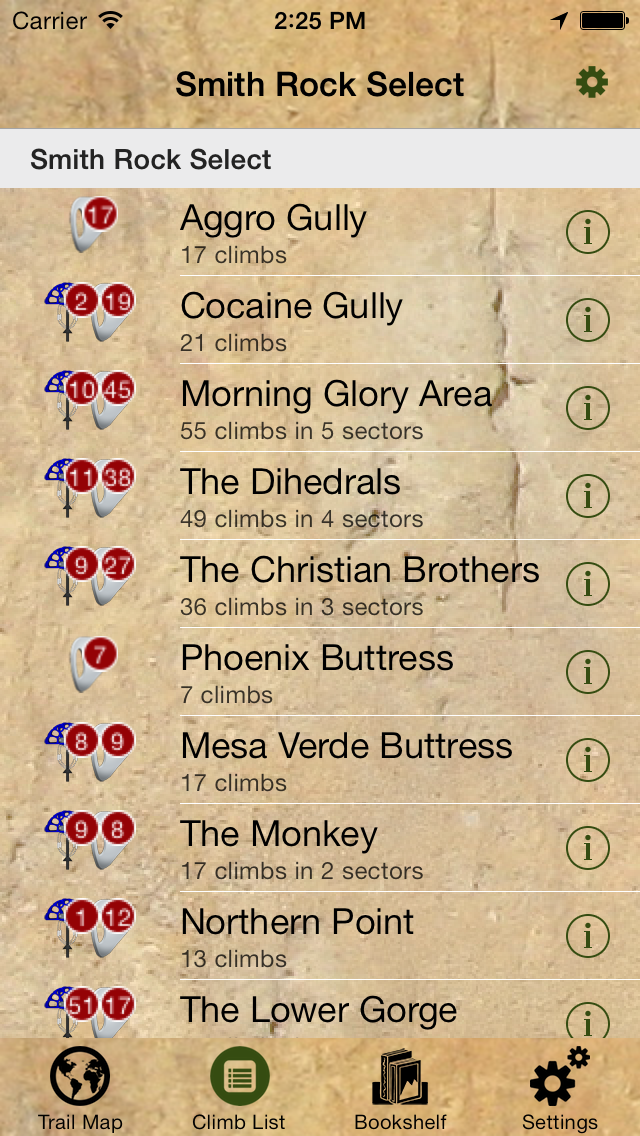View info for Phoenix Buttress
The height and width of the screenshot is (1136, 640).
588,672
